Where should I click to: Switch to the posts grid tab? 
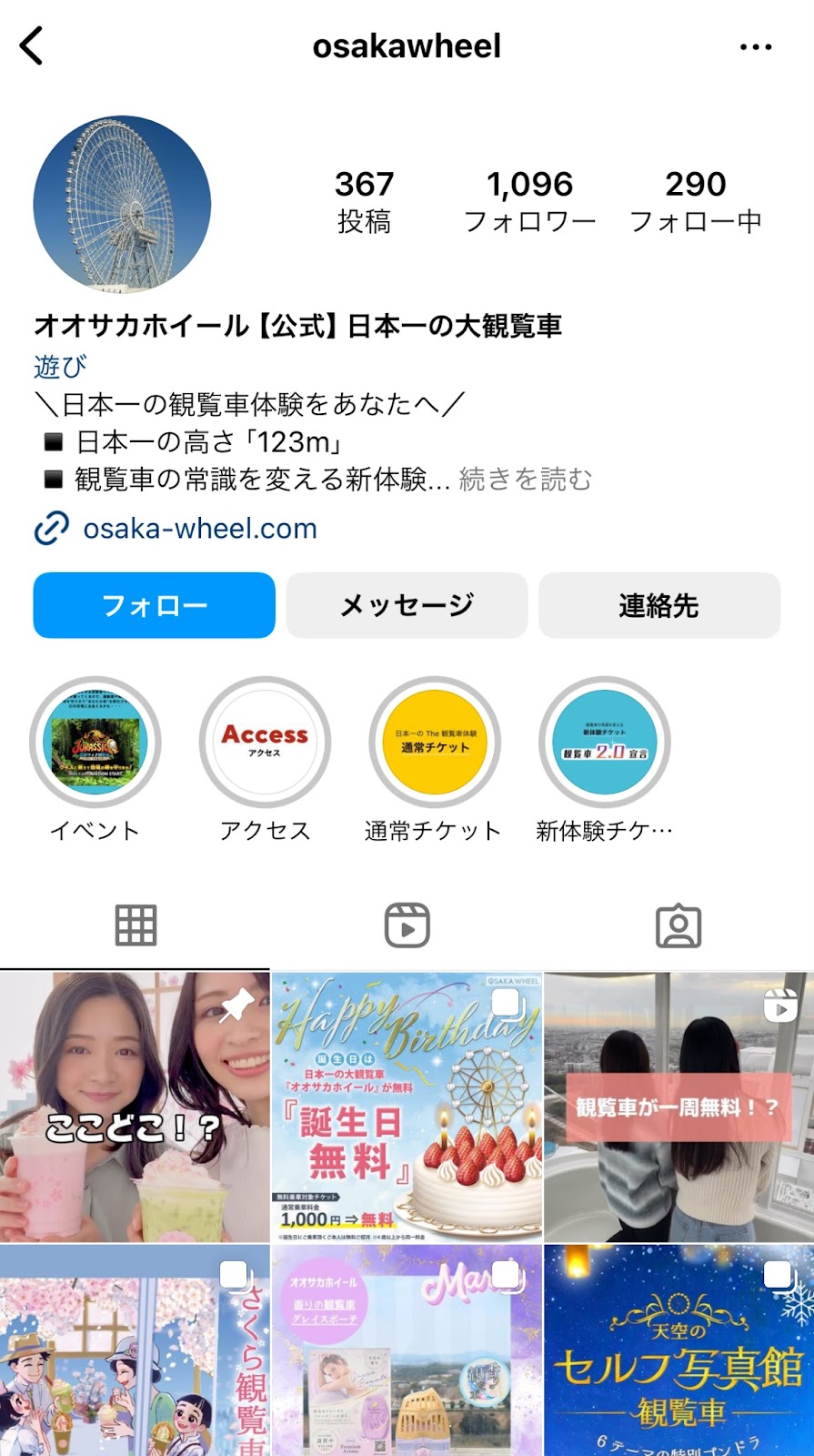click(136, 925)
